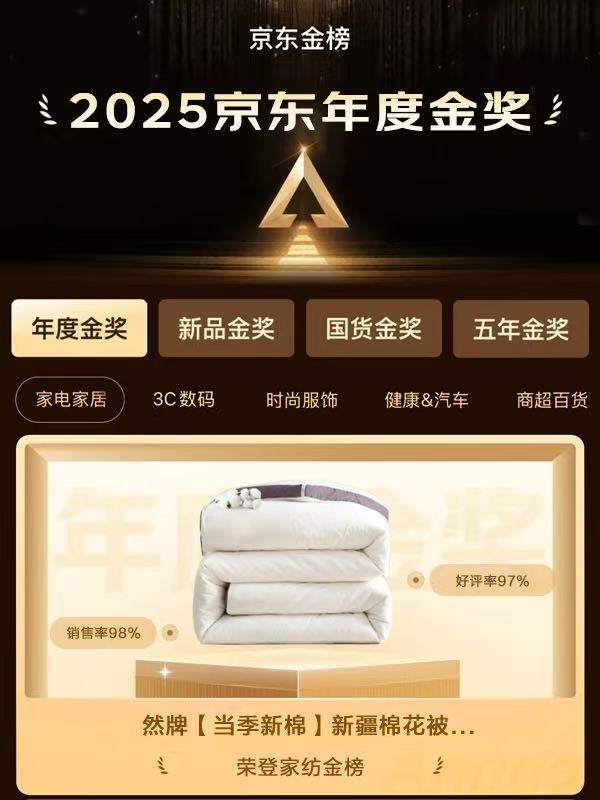600x800 pixels.
Task: View the 健康&汽车 category
Action: 427,400
